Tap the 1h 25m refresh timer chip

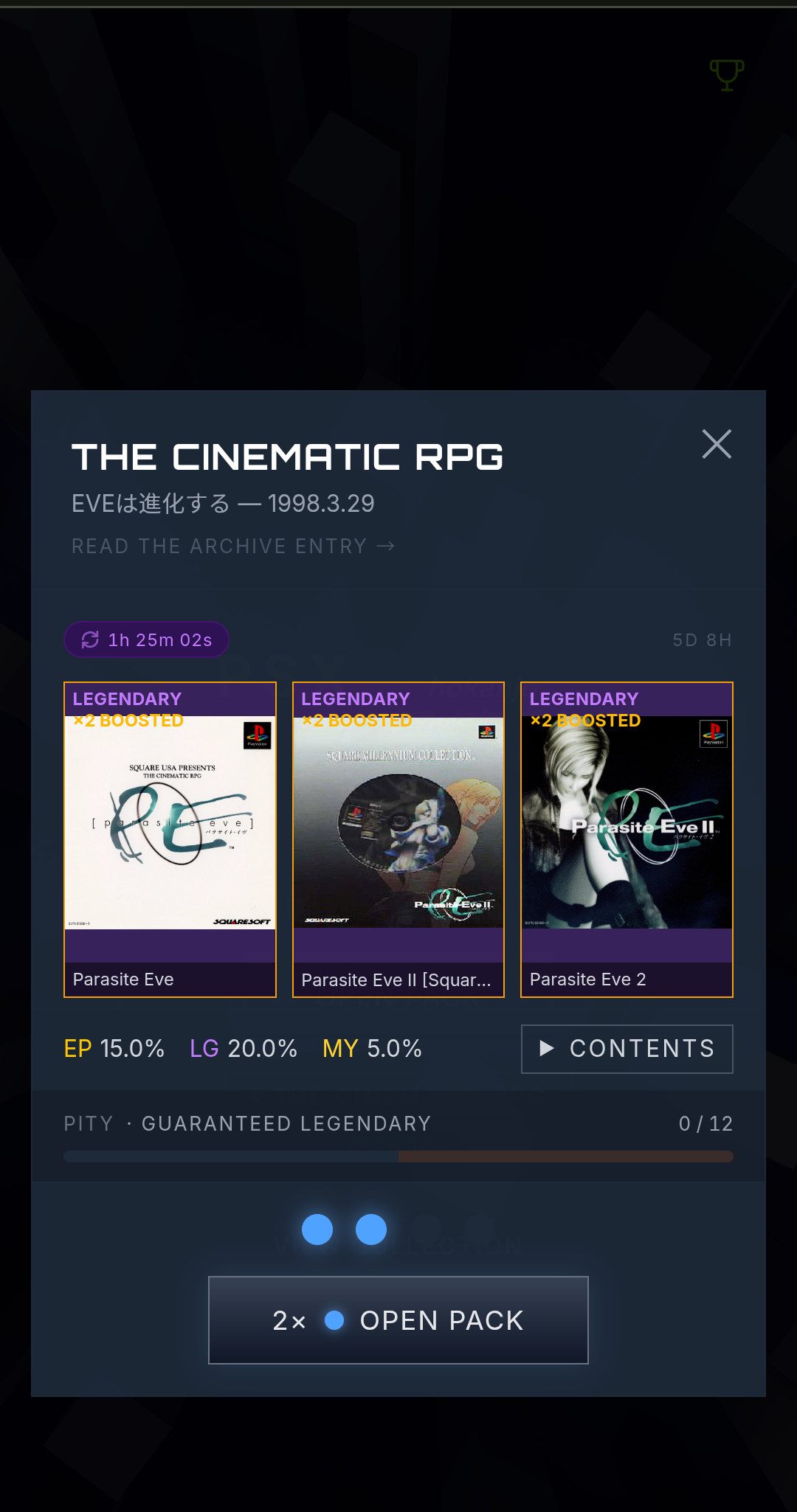pyautogui.click(x=147, y=639)
